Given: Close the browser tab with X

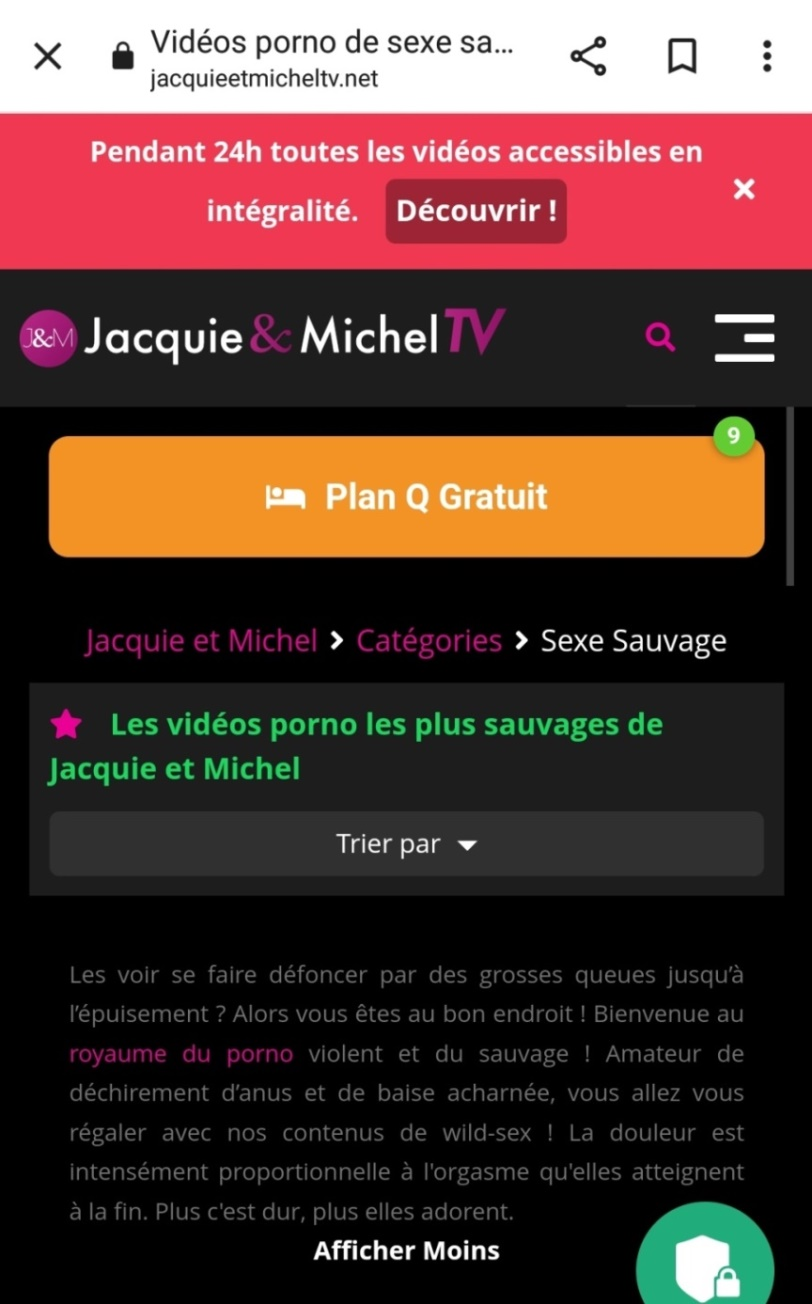Looking at the screenshot, I should pyautogui.click(x=47, y=56).
